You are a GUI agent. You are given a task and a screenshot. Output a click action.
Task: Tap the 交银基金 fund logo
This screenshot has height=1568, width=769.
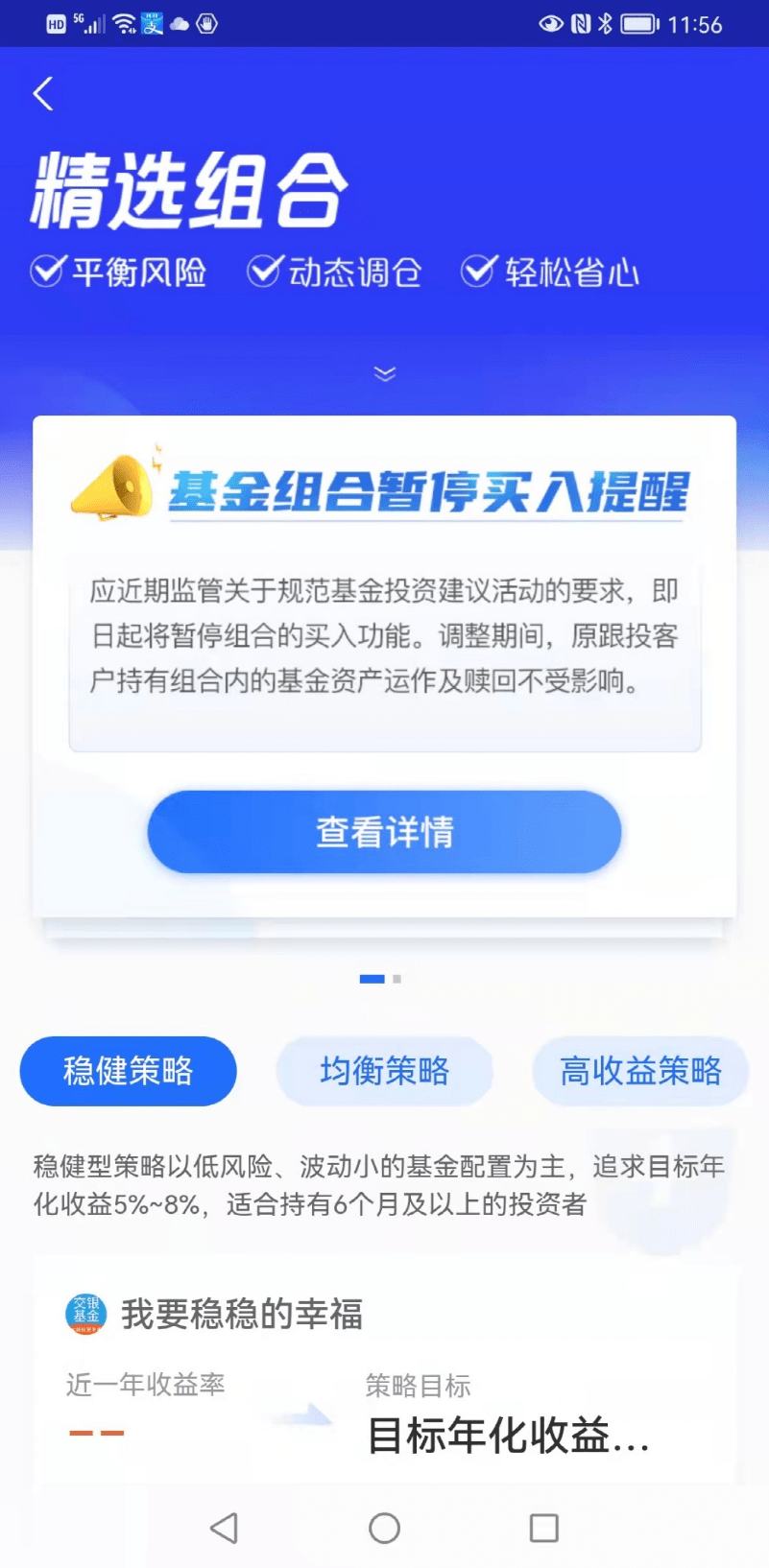[x=84, y=1313]
